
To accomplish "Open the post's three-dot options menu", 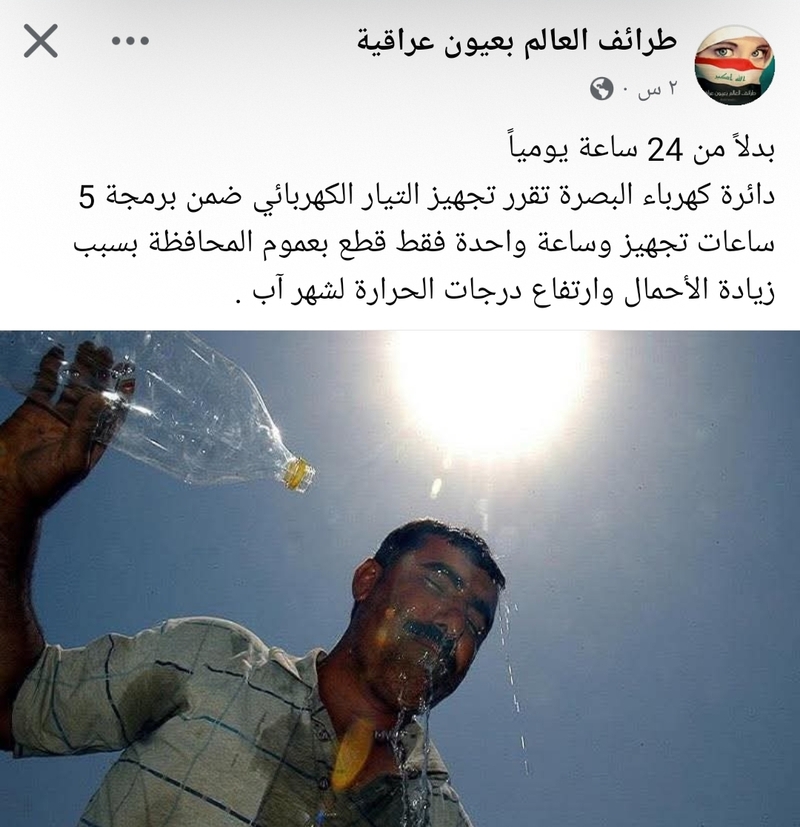I will (x=129, y=42).
